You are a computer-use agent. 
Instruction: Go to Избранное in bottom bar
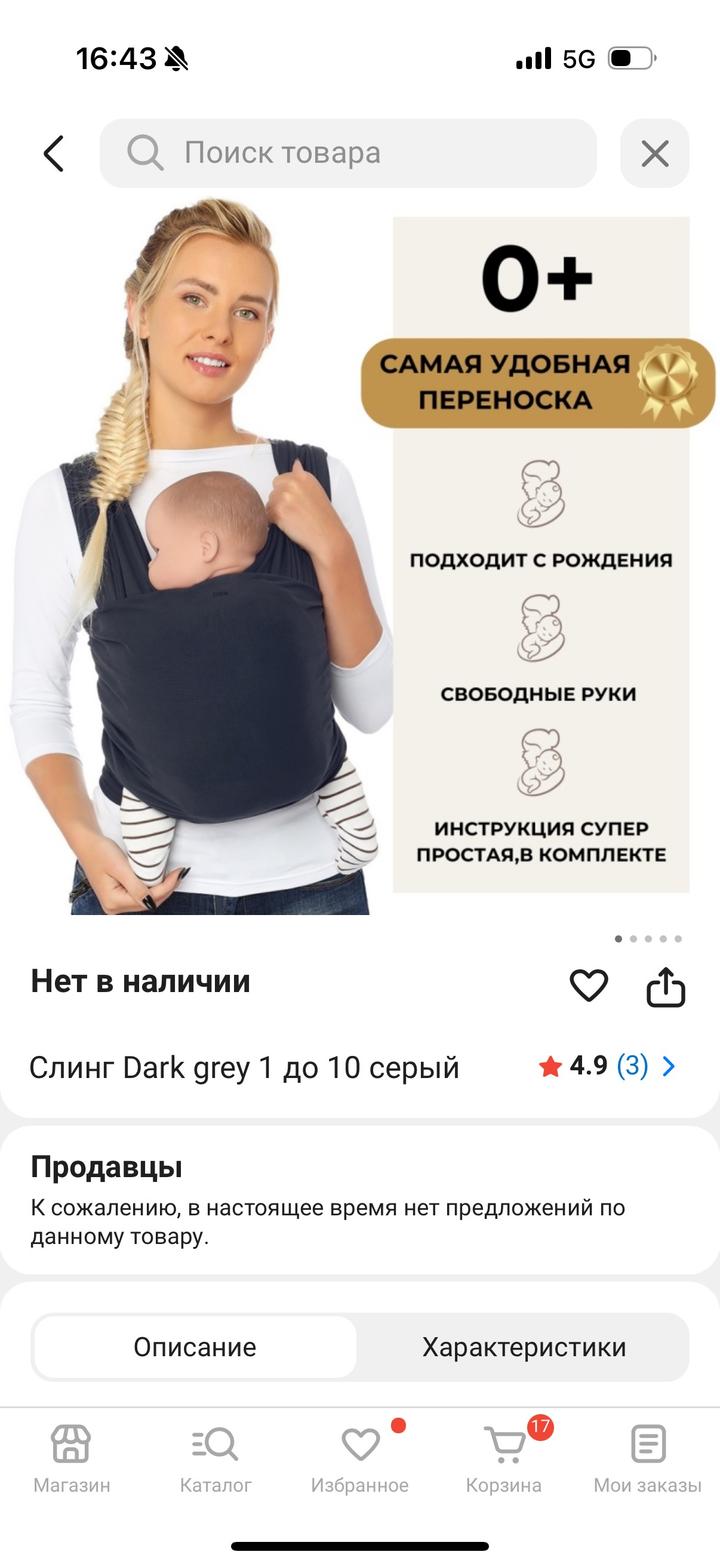point(360,1459)
